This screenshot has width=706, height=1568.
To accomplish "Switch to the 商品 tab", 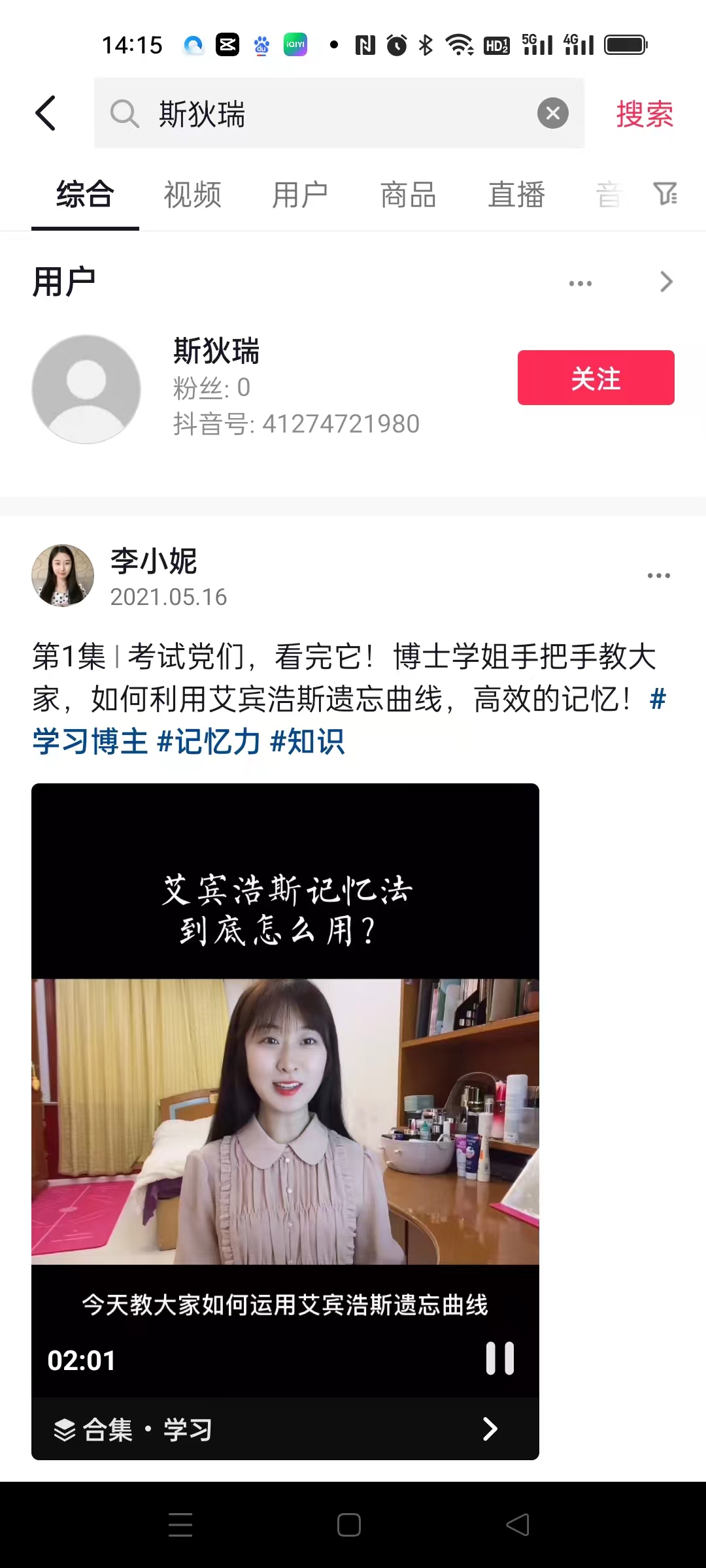I will click(x=409, y=195).
